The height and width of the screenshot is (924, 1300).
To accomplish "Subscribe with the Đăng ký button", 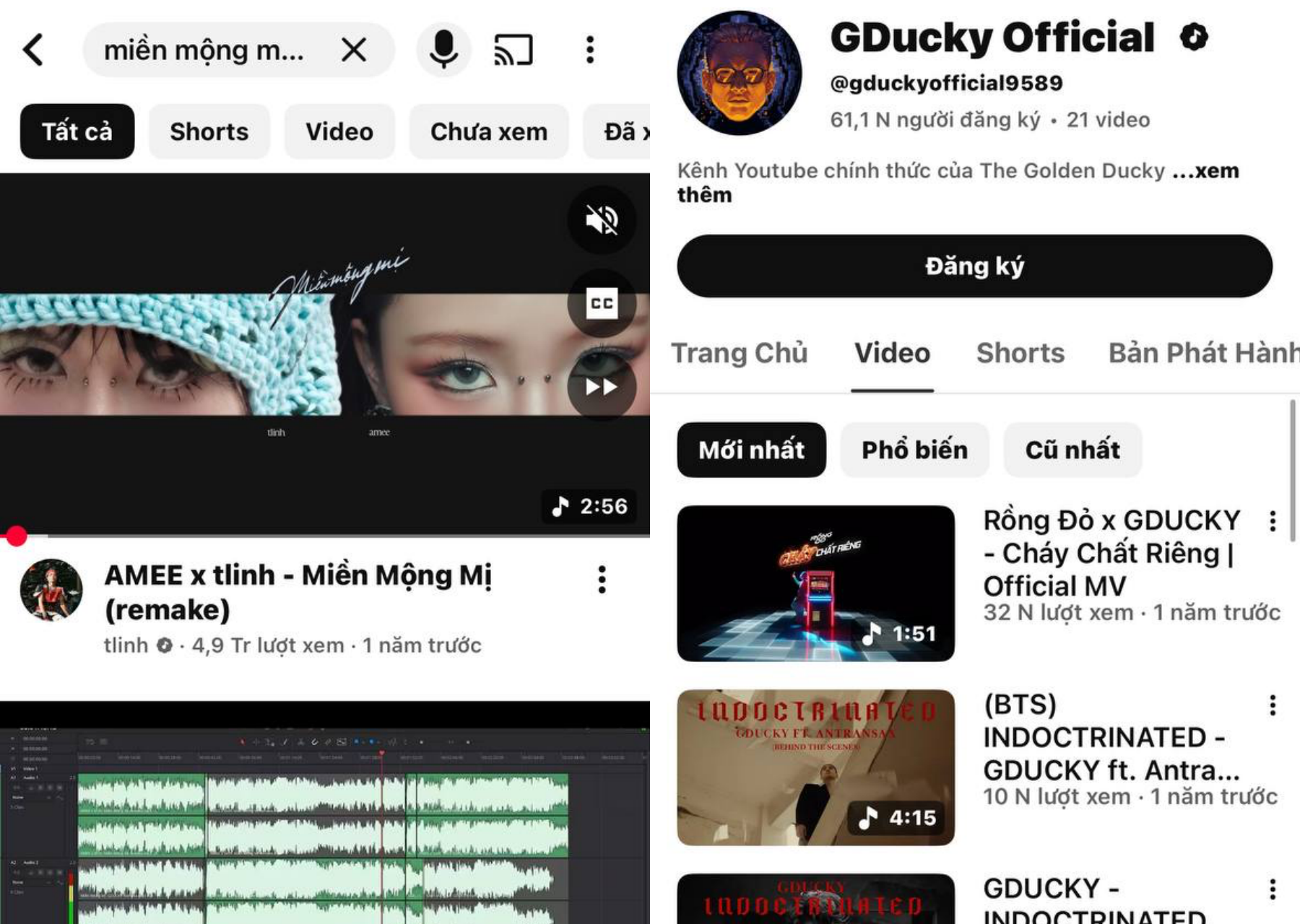I will (x=974, y=266).
